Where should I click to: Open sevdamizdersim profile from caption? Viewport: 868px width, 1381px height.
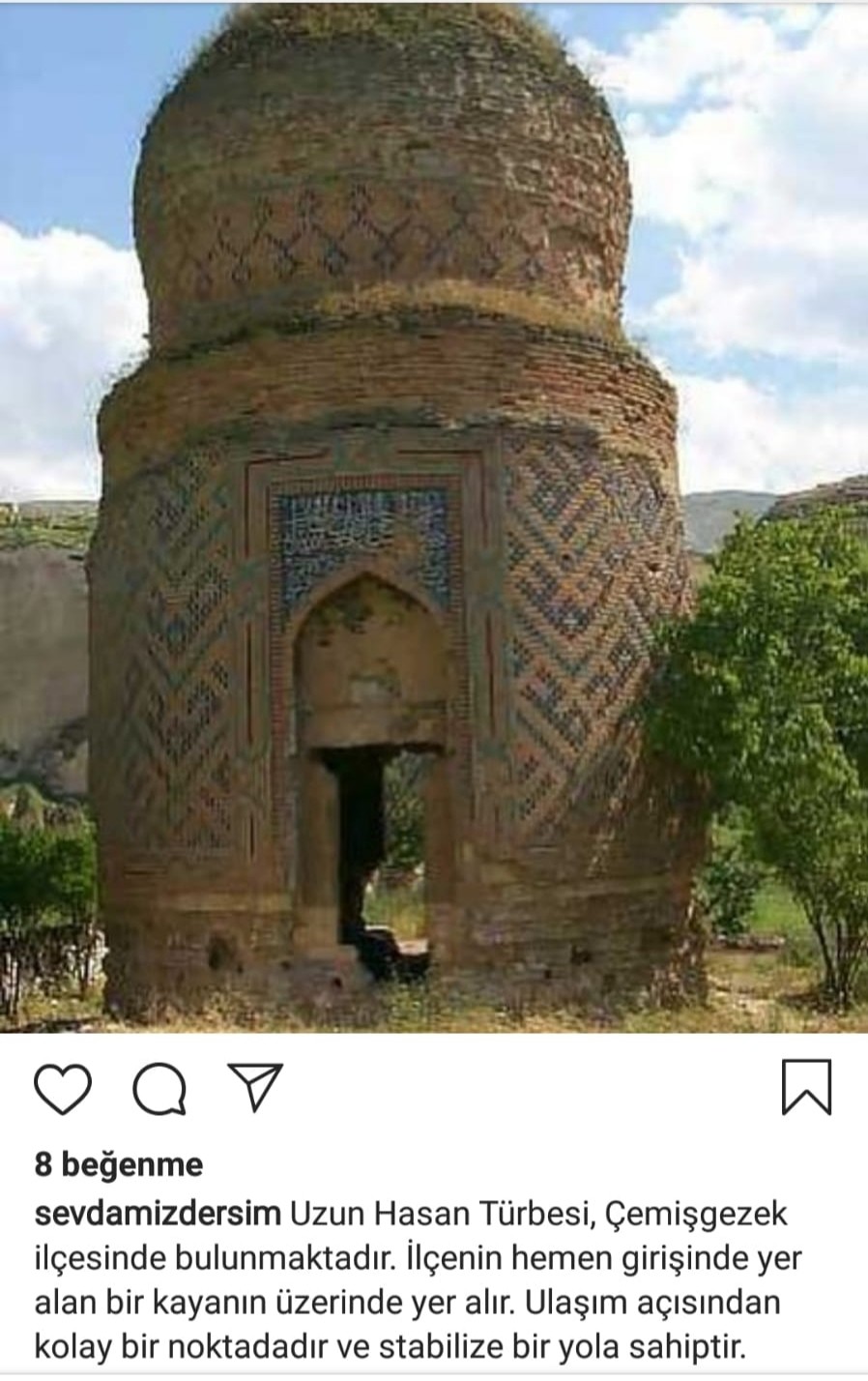158,1213
